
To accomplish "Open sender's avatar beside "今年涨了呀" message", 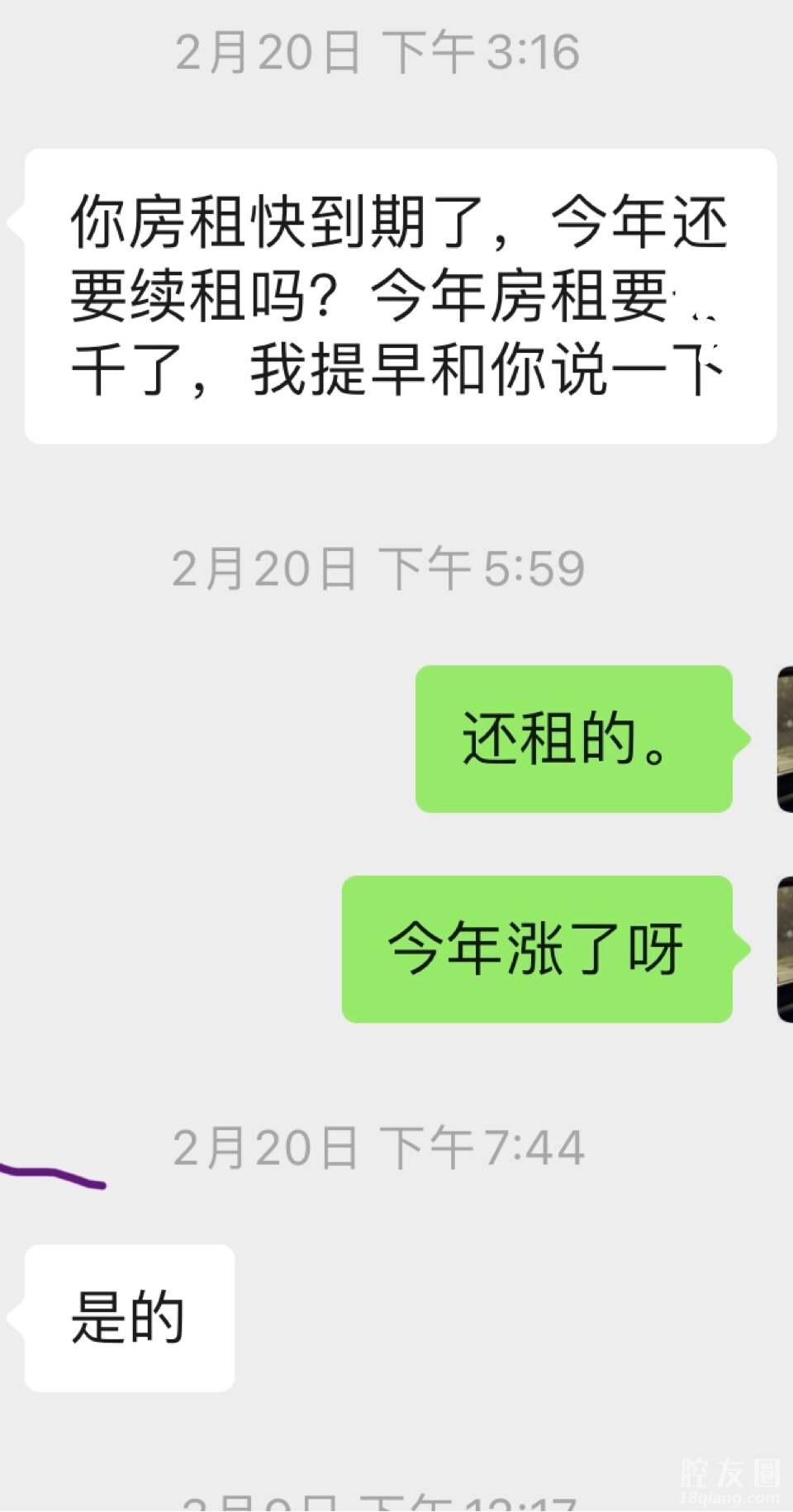I will pos(785,949).
